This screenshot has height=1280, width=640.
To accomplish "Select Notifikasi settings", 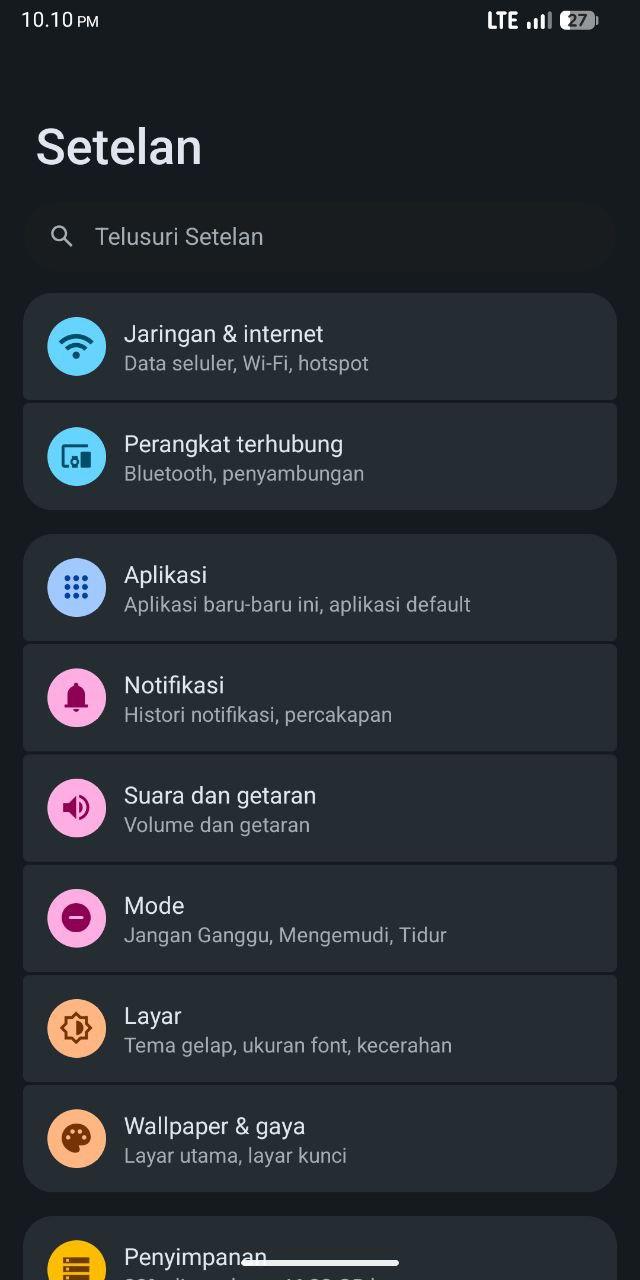I will 320,698.
